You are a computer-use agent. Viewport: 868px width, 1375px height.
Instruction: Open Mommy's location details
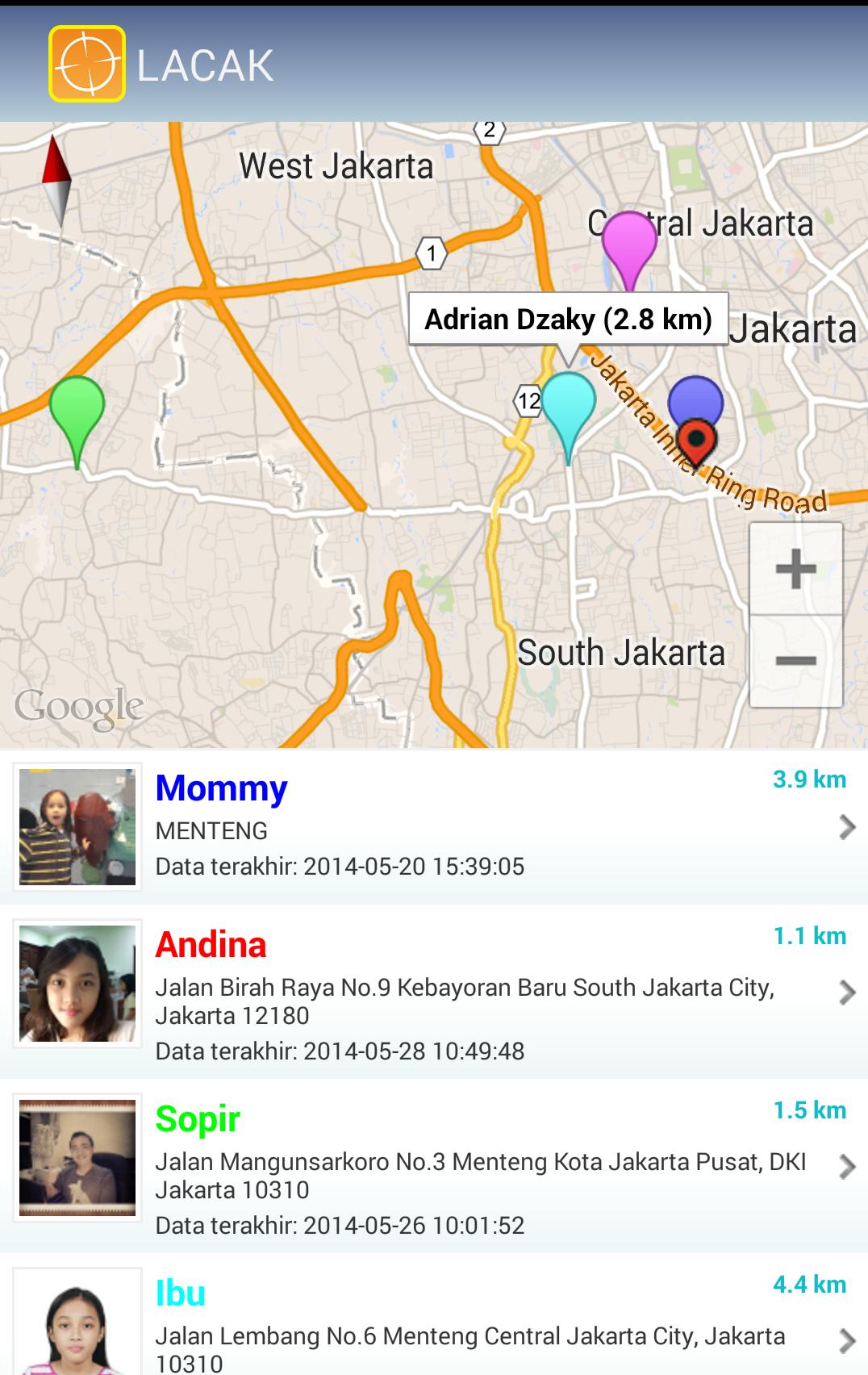coord(434,827)
